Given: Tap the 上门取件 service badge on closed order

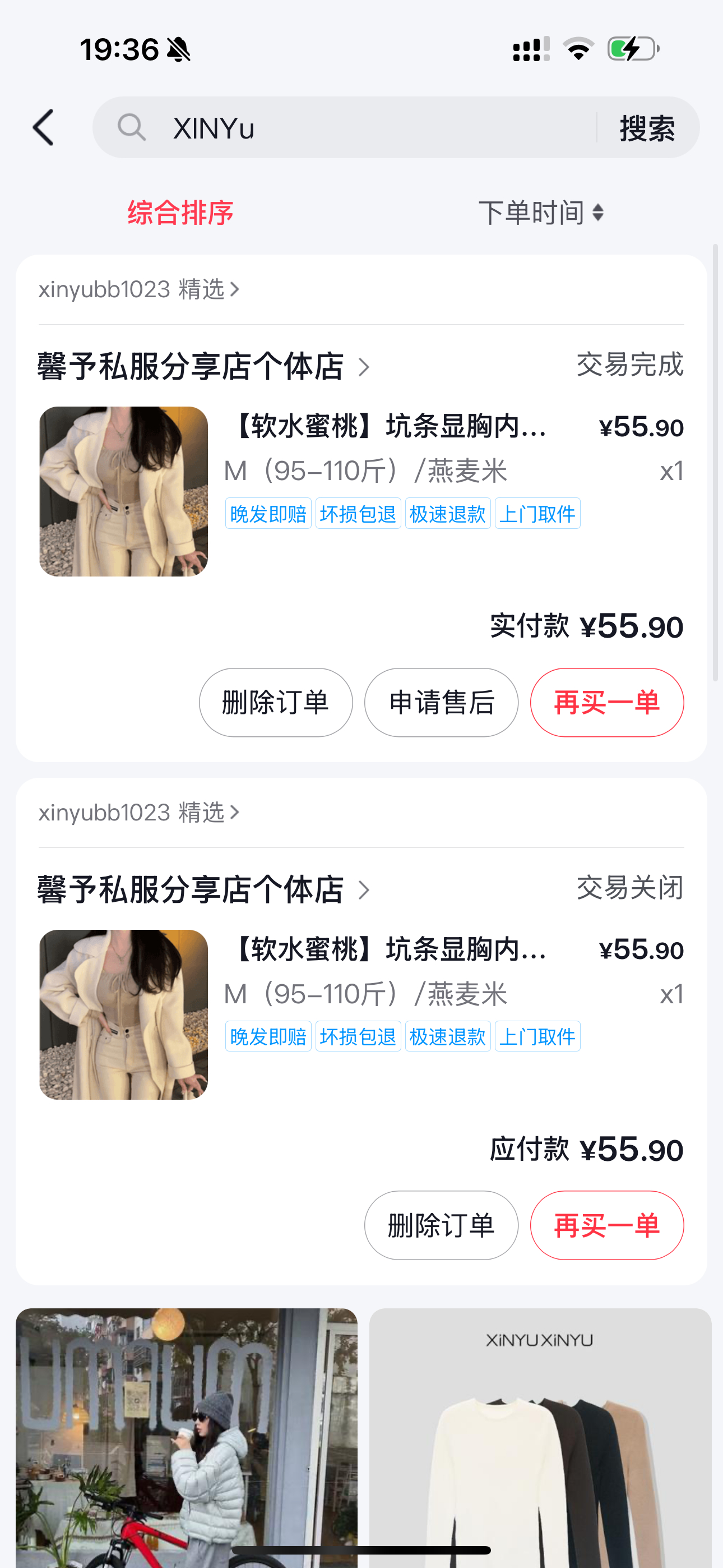Looking at the screenshot, I should coord(538,1036).
